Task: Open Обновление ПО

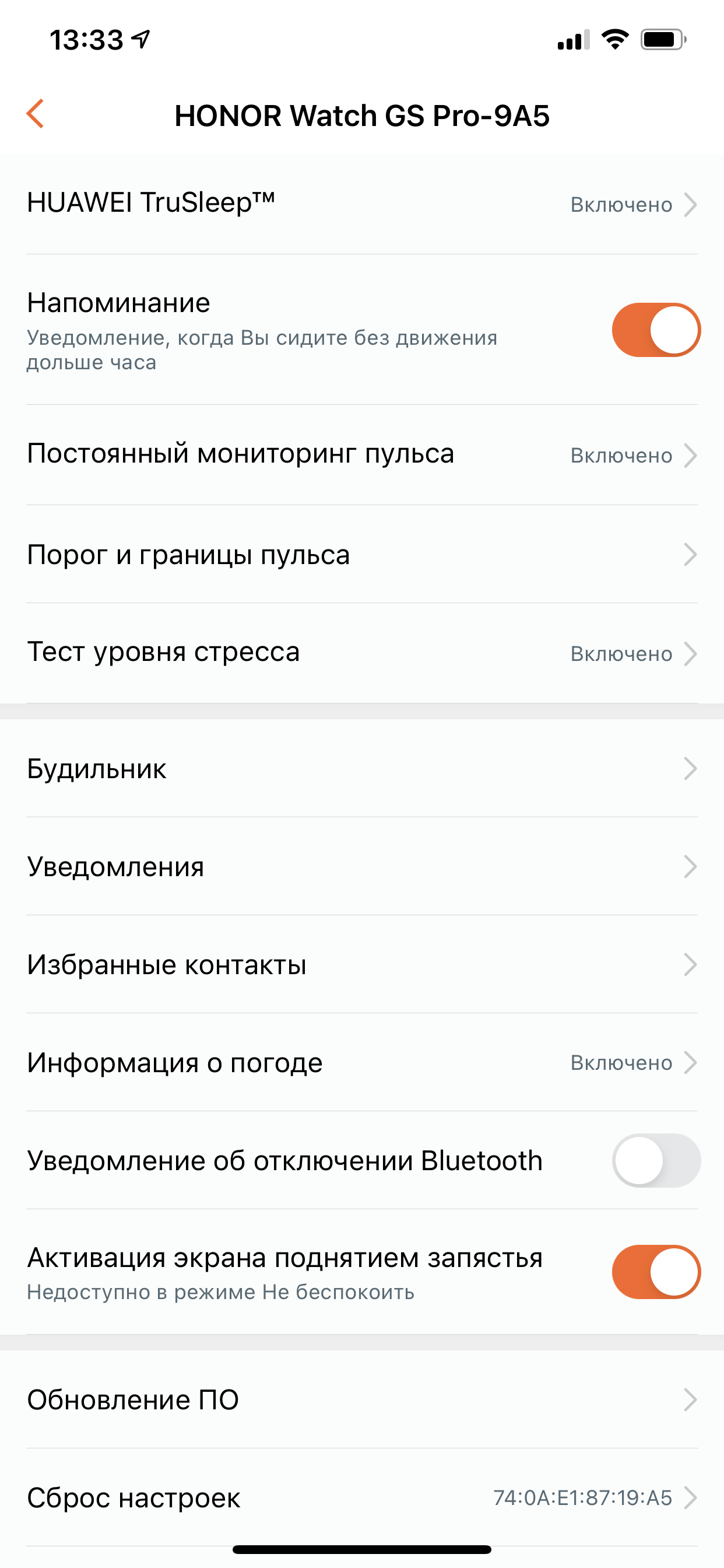Action: (361, 1399)
